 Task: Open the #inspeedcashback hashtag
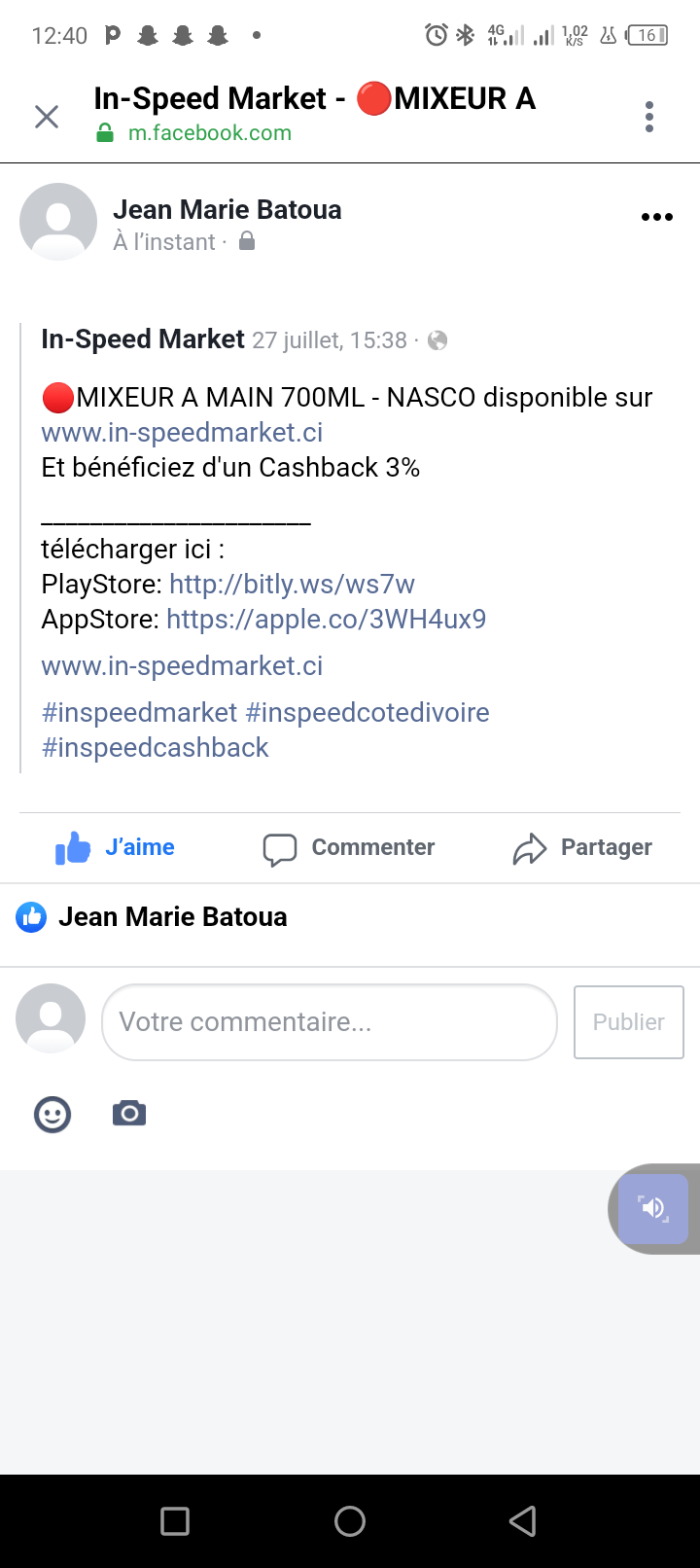[x=155, y=747]
